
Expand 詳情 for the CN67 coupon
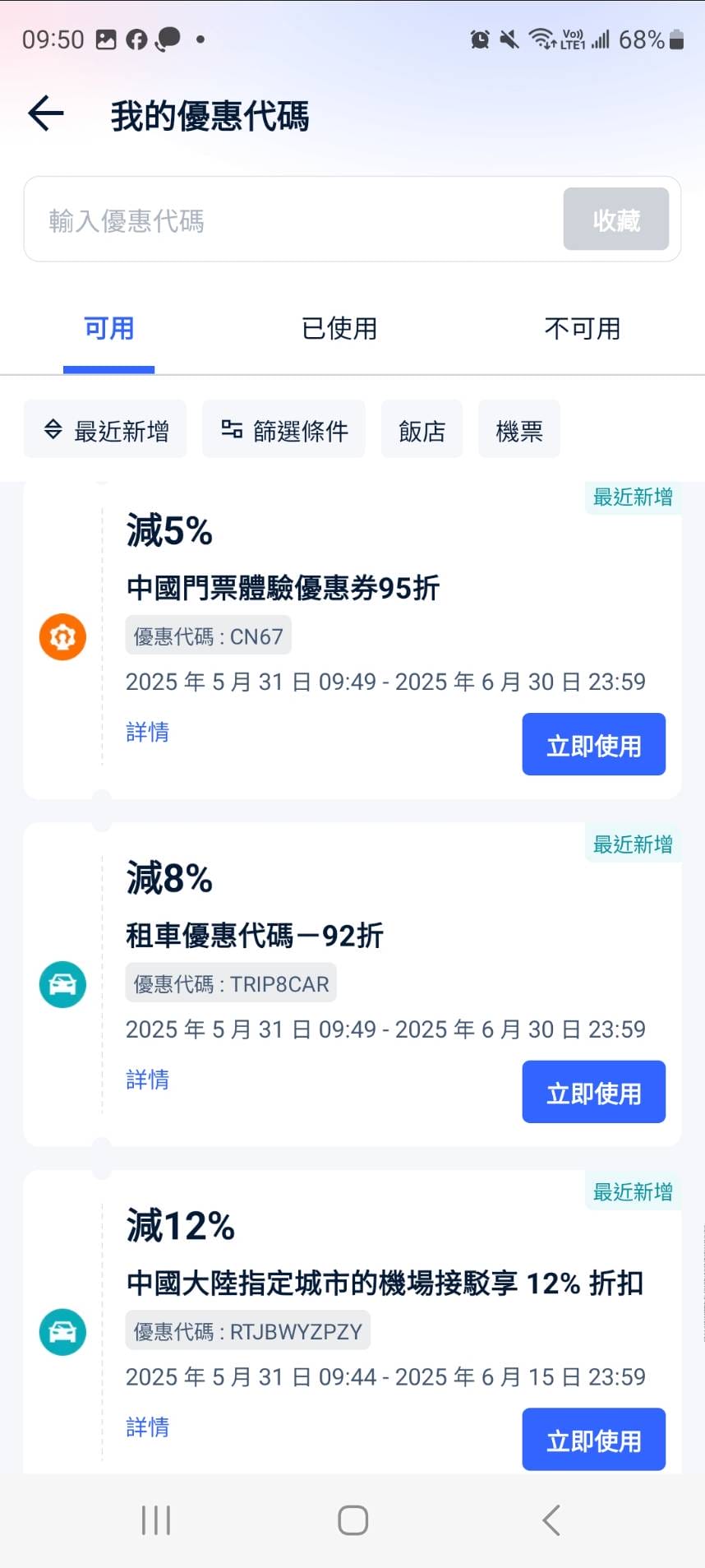tap(148, 732)
